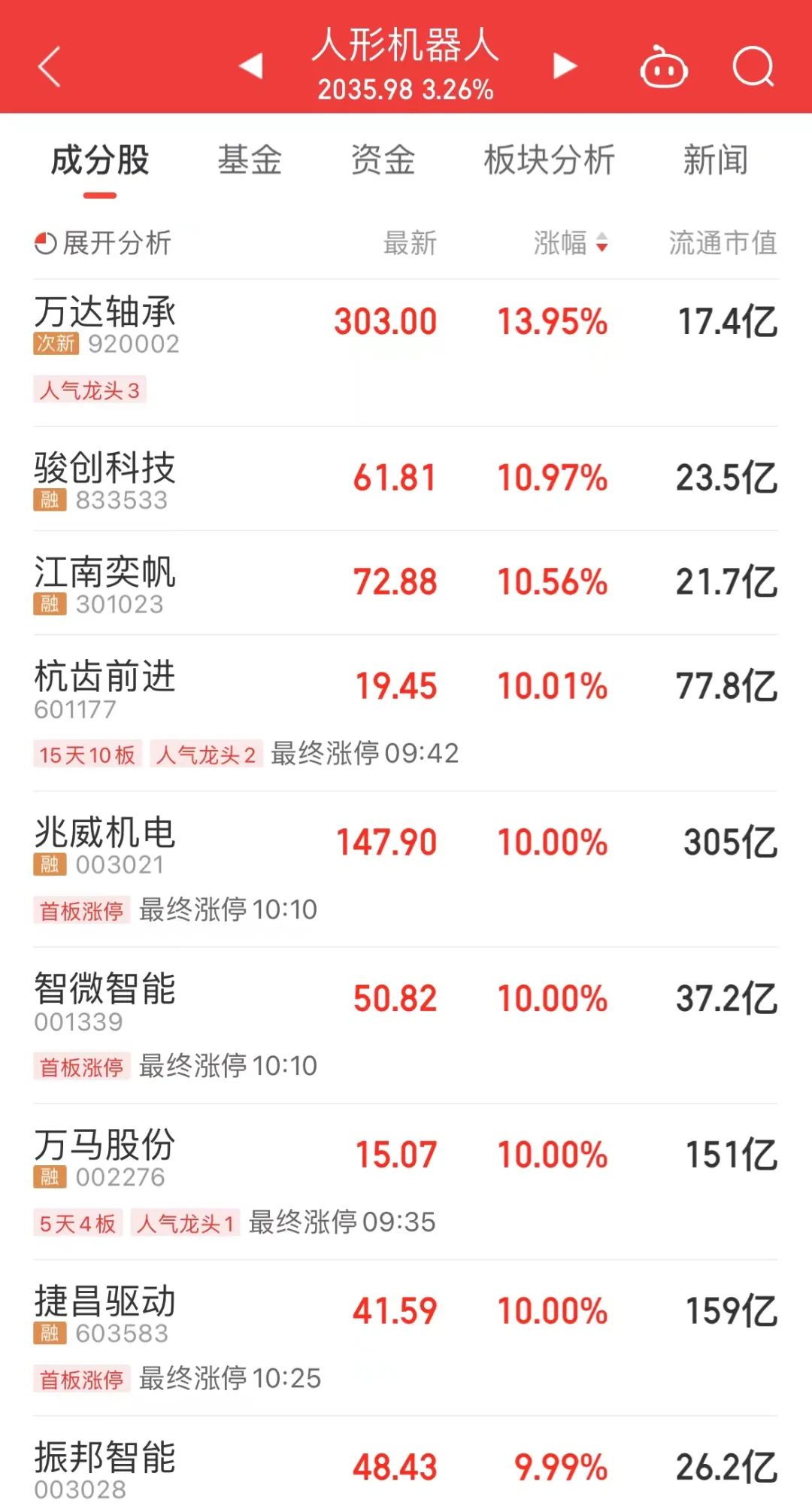Switch to the 基金 tab

(250, 160)
